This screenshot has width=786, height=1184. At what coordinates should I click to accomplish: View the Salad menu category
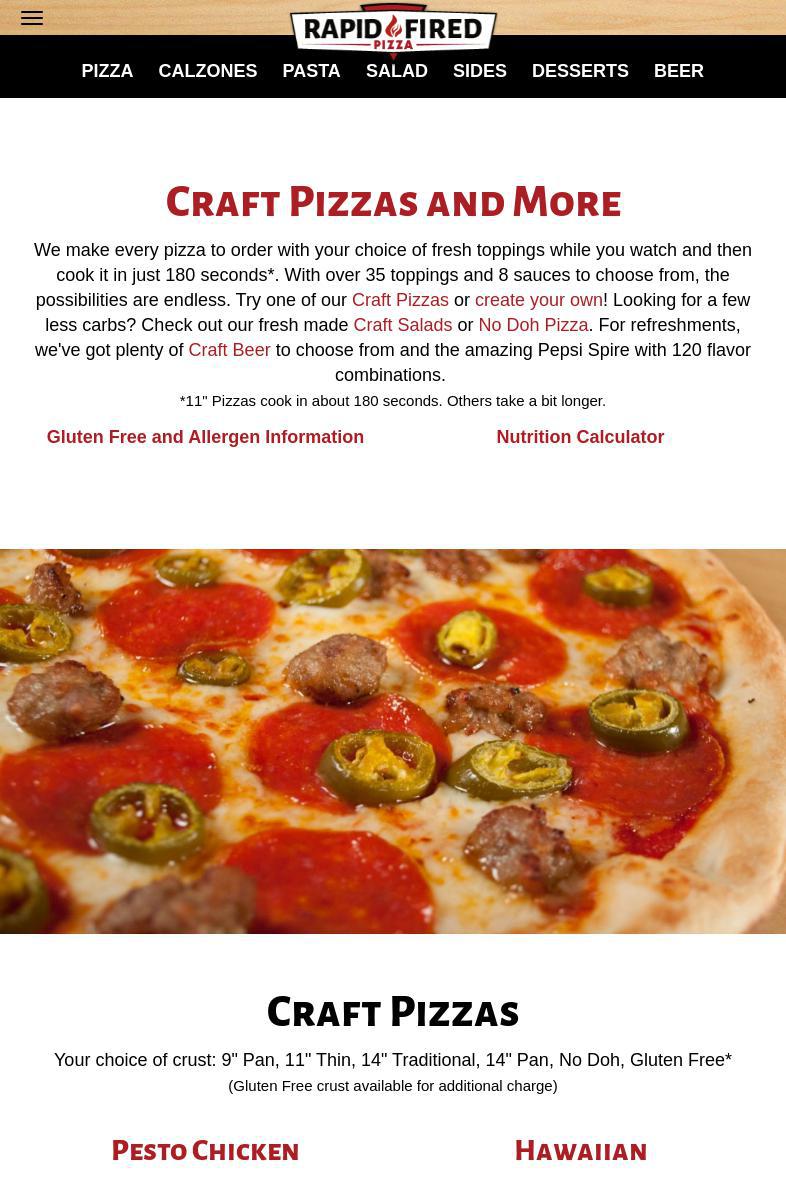(396, 71)
